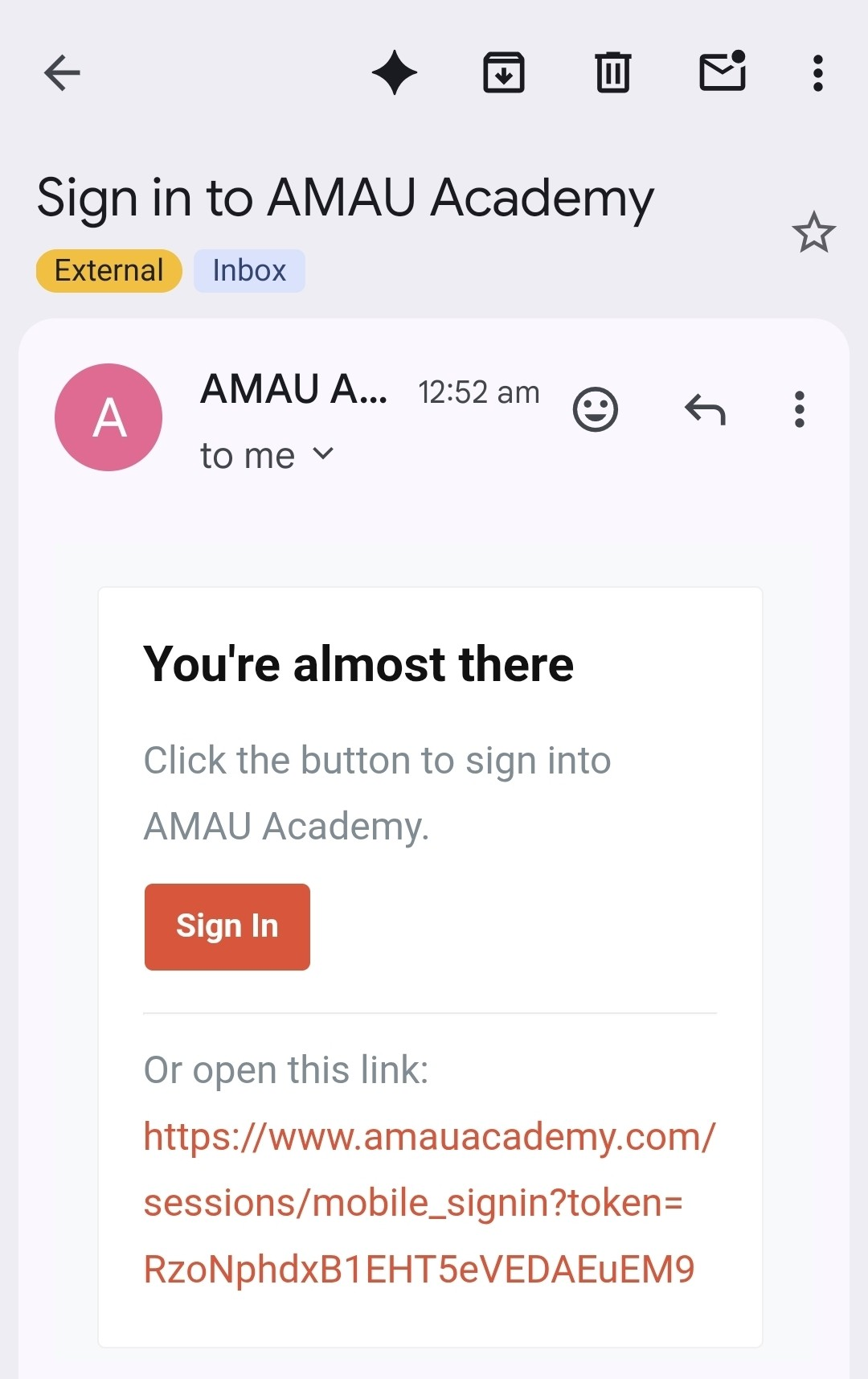Viewport: 868px width, 1379px height.
Task: Open the amauacademy.com mobile_signin link
Action: click(x=418, y=1203)
